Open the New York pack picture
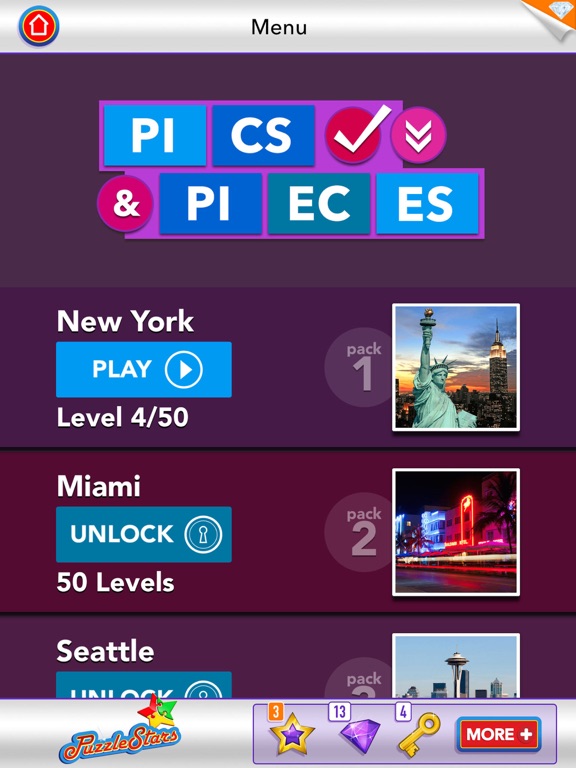Screen dimensions: 576x768 (456, 367)
